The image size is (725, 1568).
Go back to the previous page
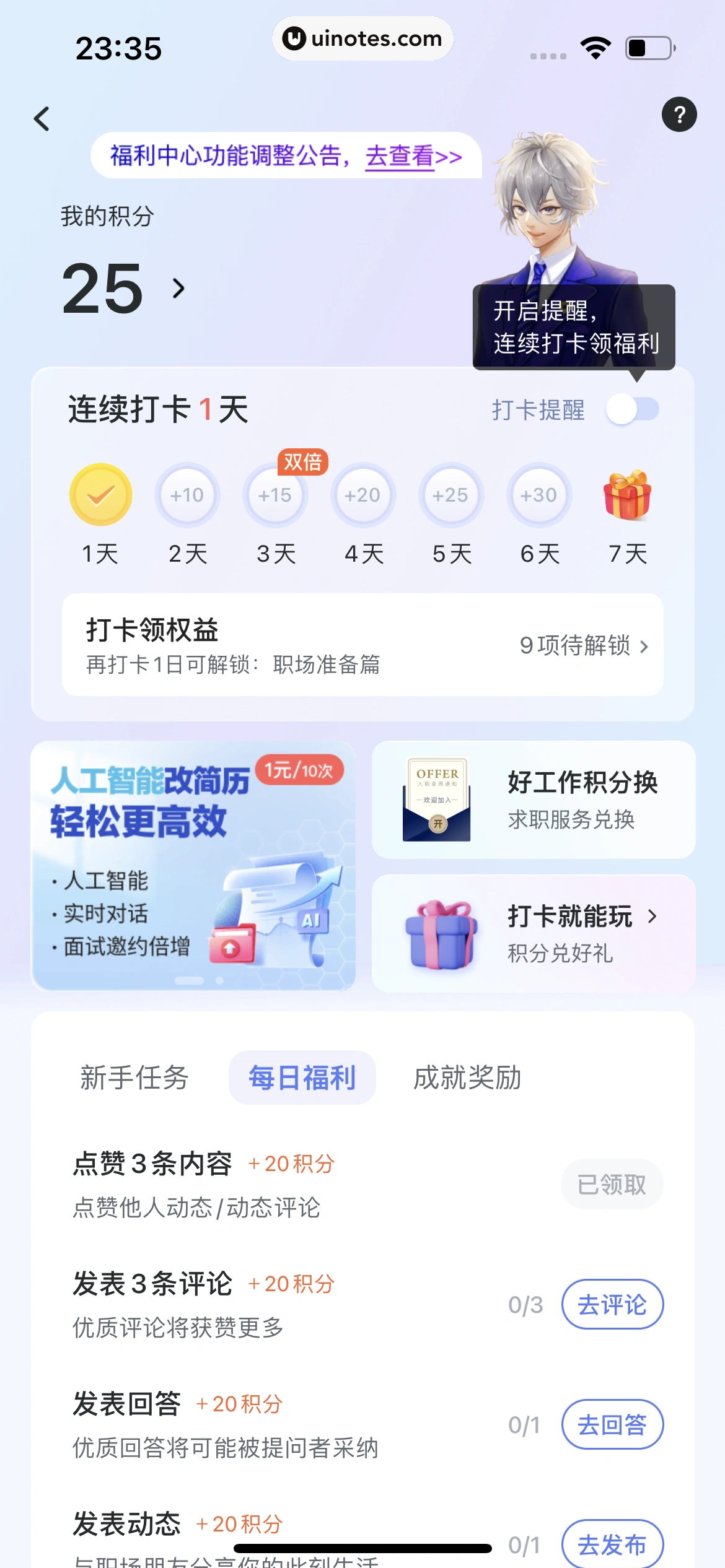[42, 118]
